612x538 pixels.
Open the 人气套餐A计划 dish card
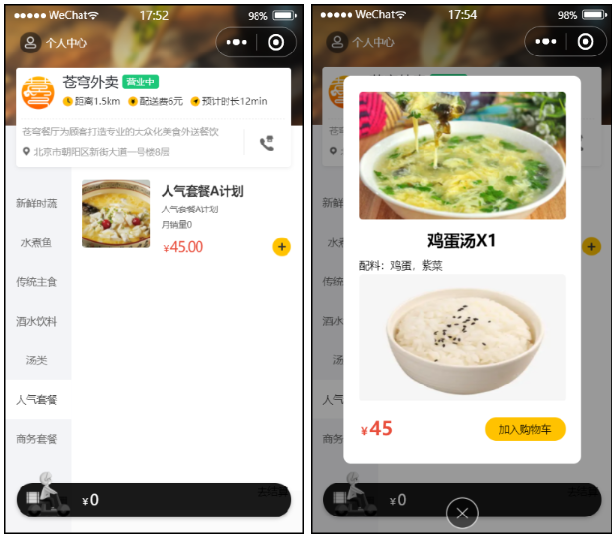[180, 214]
